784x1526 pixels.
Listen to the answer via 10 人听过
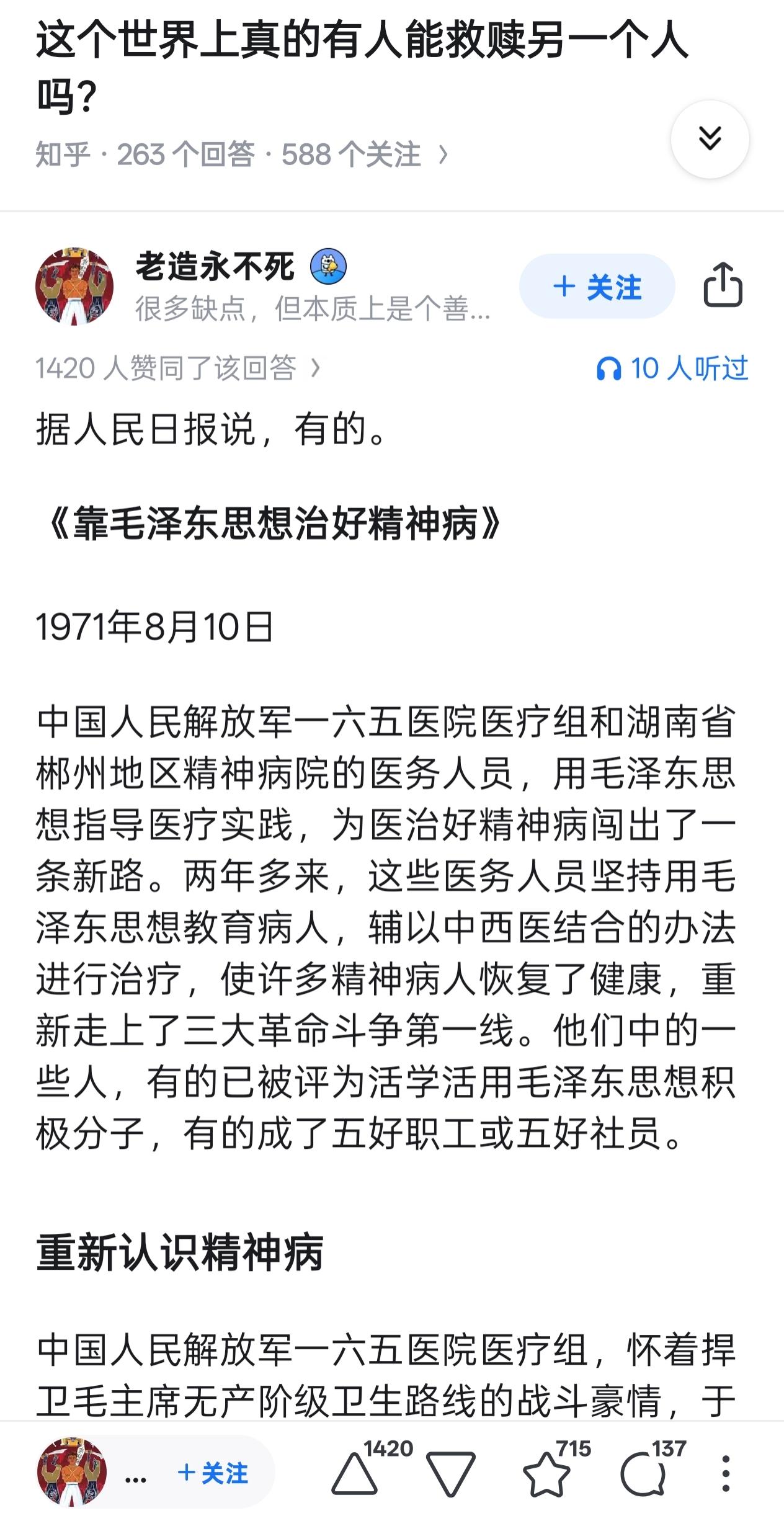[672, 368]
